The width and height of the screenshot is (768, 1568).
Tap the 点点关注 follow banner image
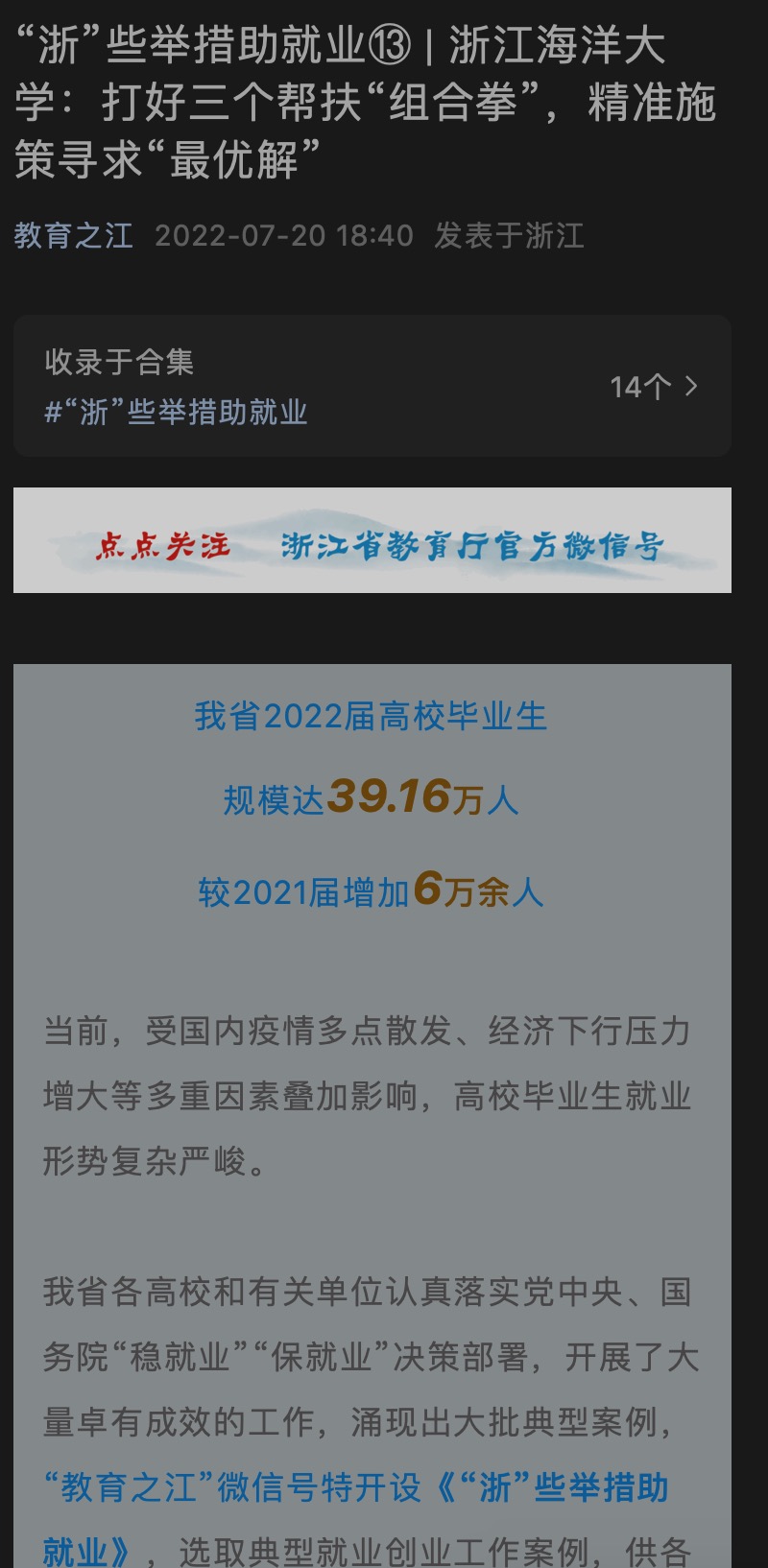(372, 540)
